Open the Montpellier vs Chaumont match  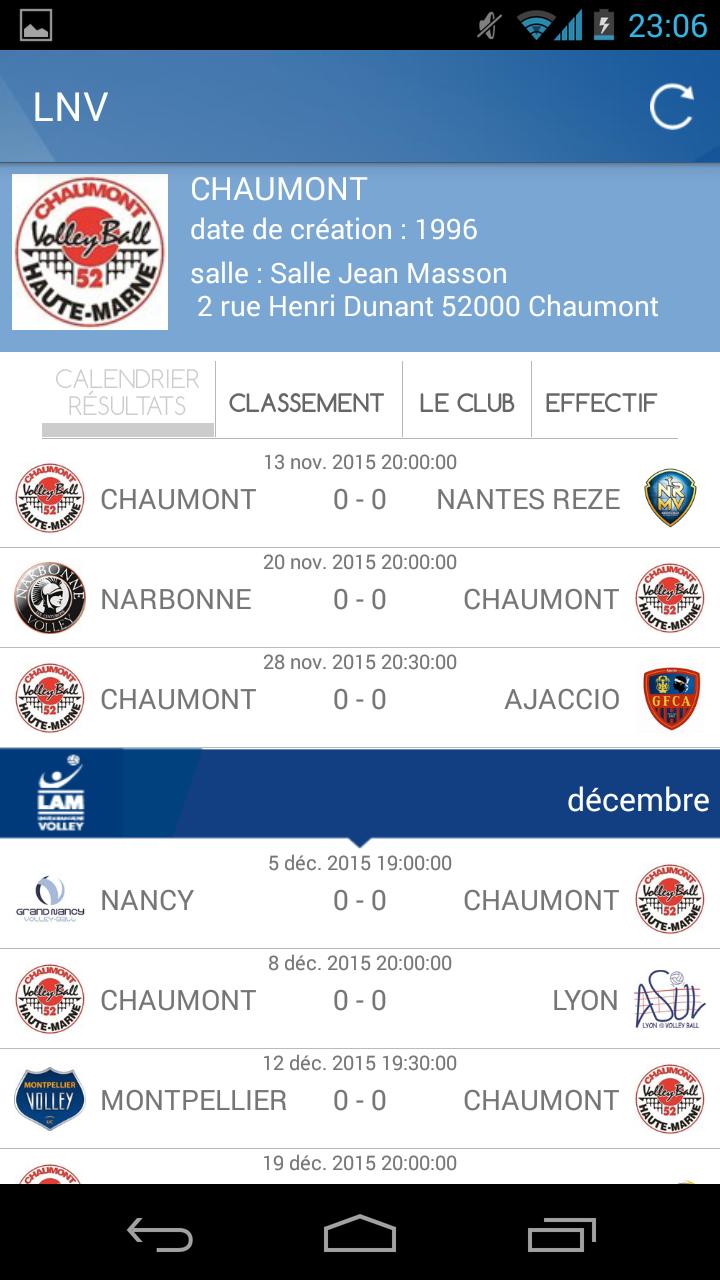(x=360, y=1100)
